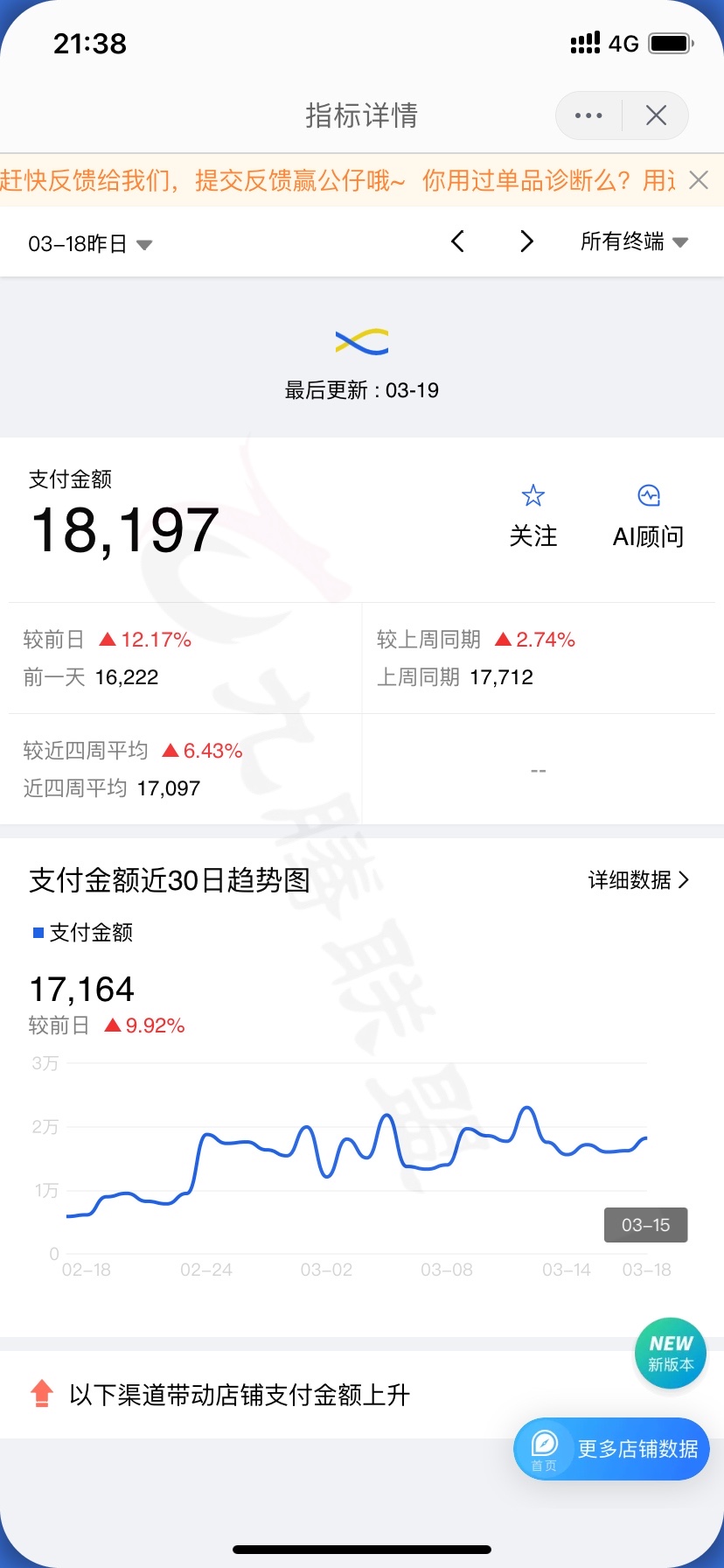
Task: Select the 03-15 marker on the trend chart
Action: coord(645,1225)
